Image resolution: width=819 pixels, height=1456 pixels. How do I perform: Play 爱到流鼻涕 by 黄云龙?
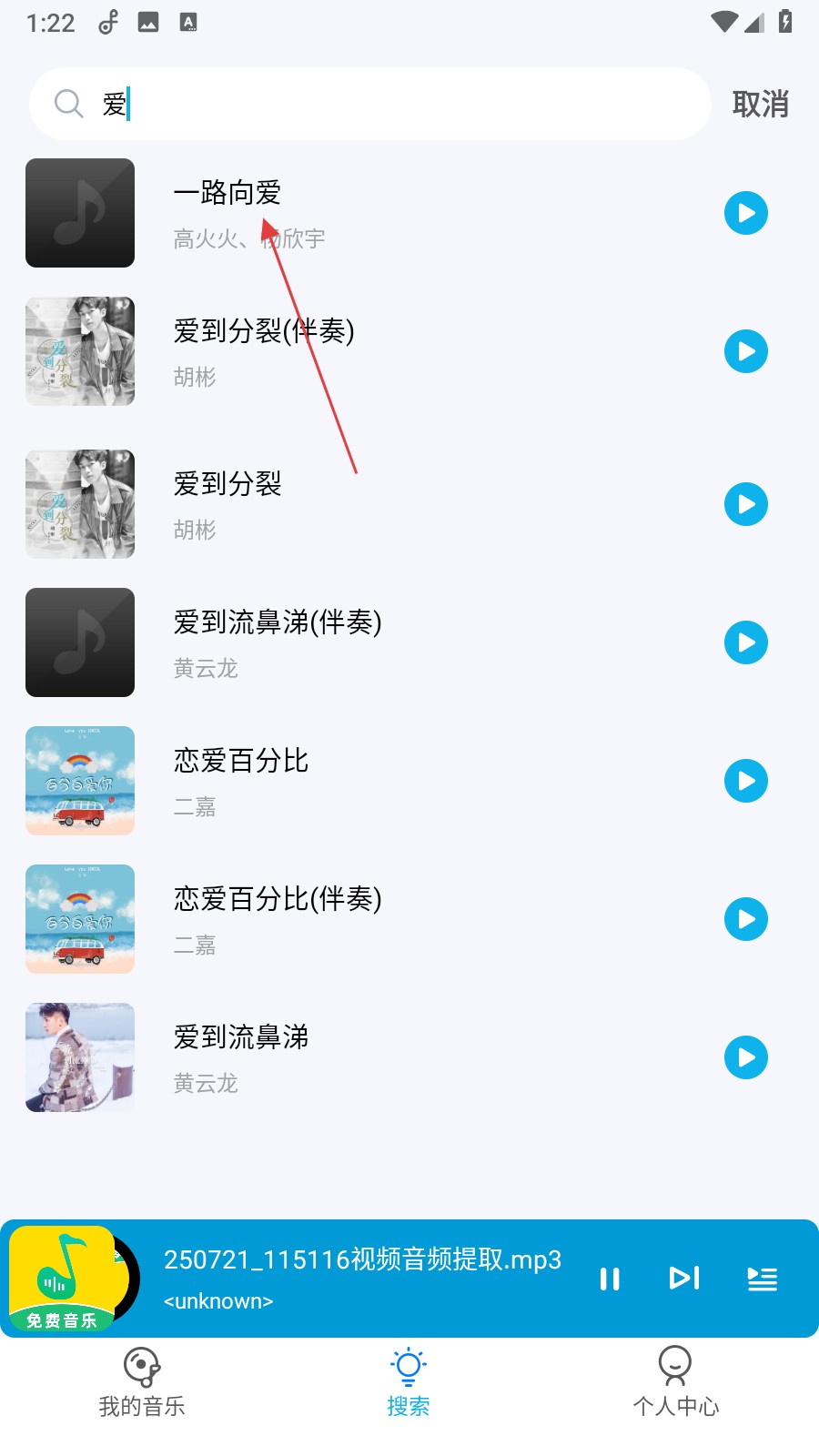pos(745,1057)
